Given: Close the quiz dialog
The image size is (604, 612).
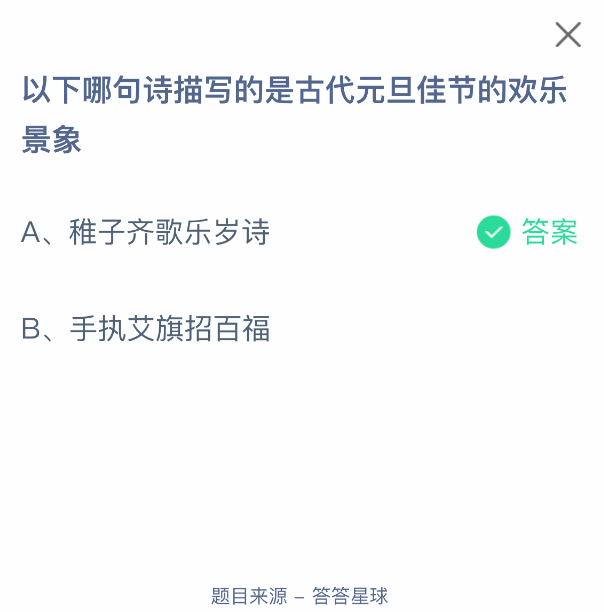Looking at the screenshot, I should click(568, 35).
